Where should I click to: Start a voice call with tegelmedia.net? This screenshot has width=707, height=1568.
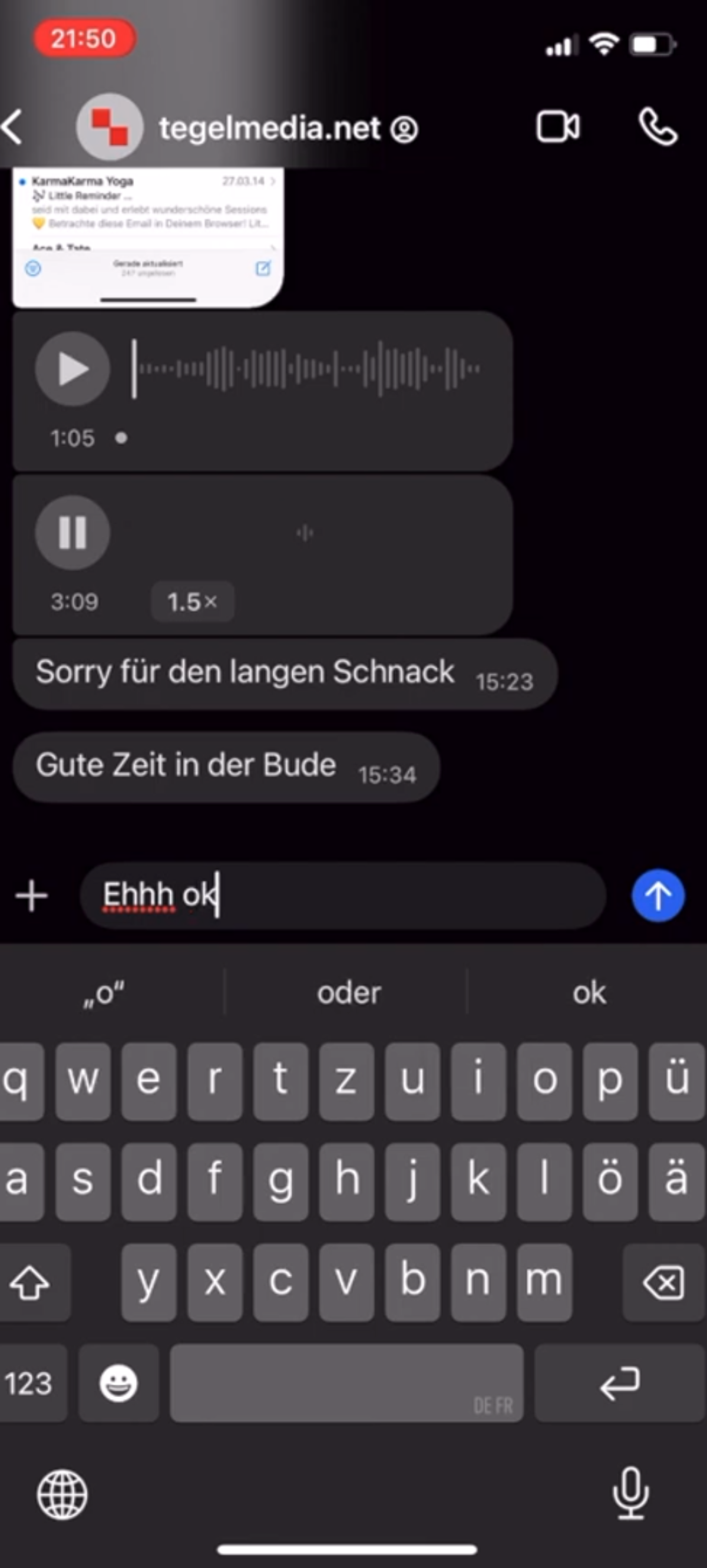tap(657, 127)
